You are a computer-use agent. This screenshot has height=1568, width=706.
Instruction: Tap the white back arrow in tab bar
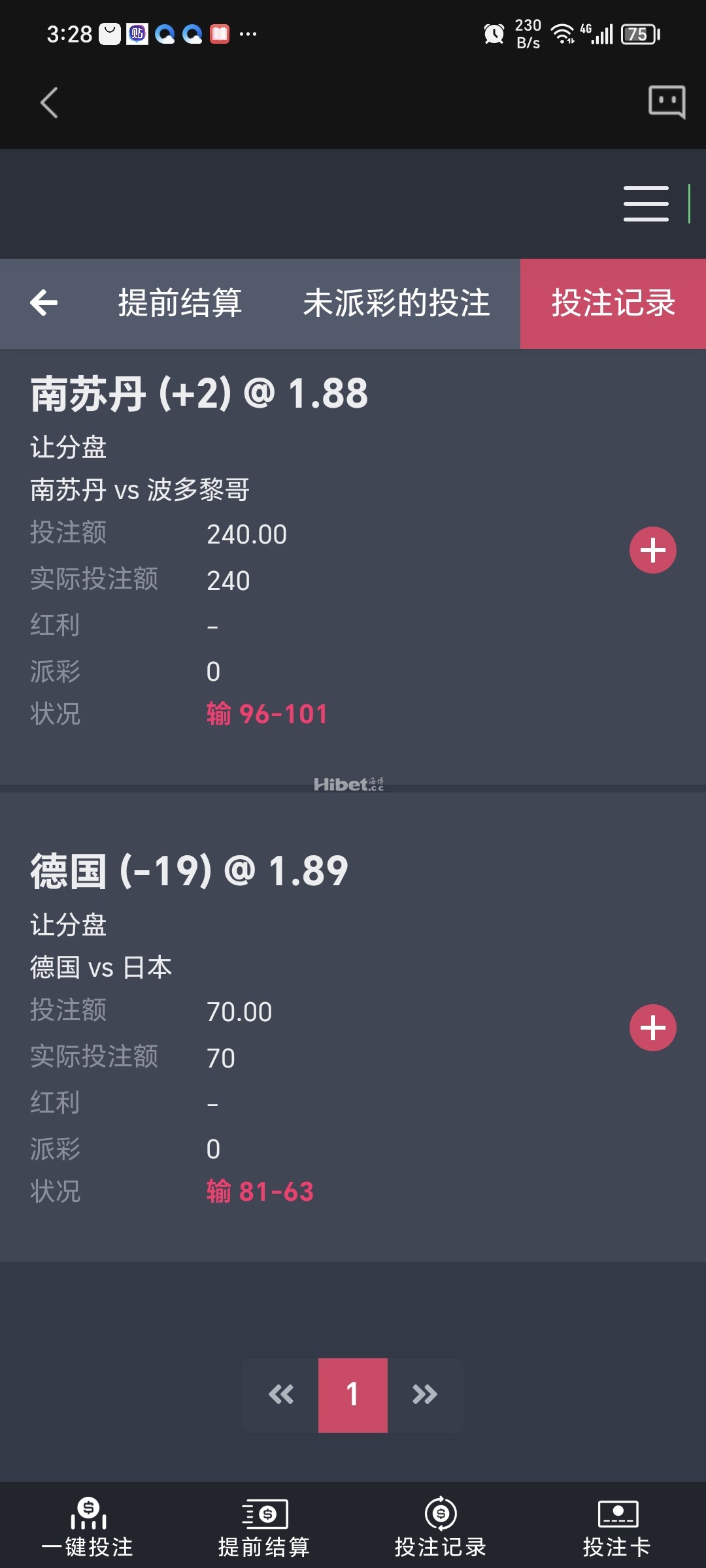[x=44, y=302]
